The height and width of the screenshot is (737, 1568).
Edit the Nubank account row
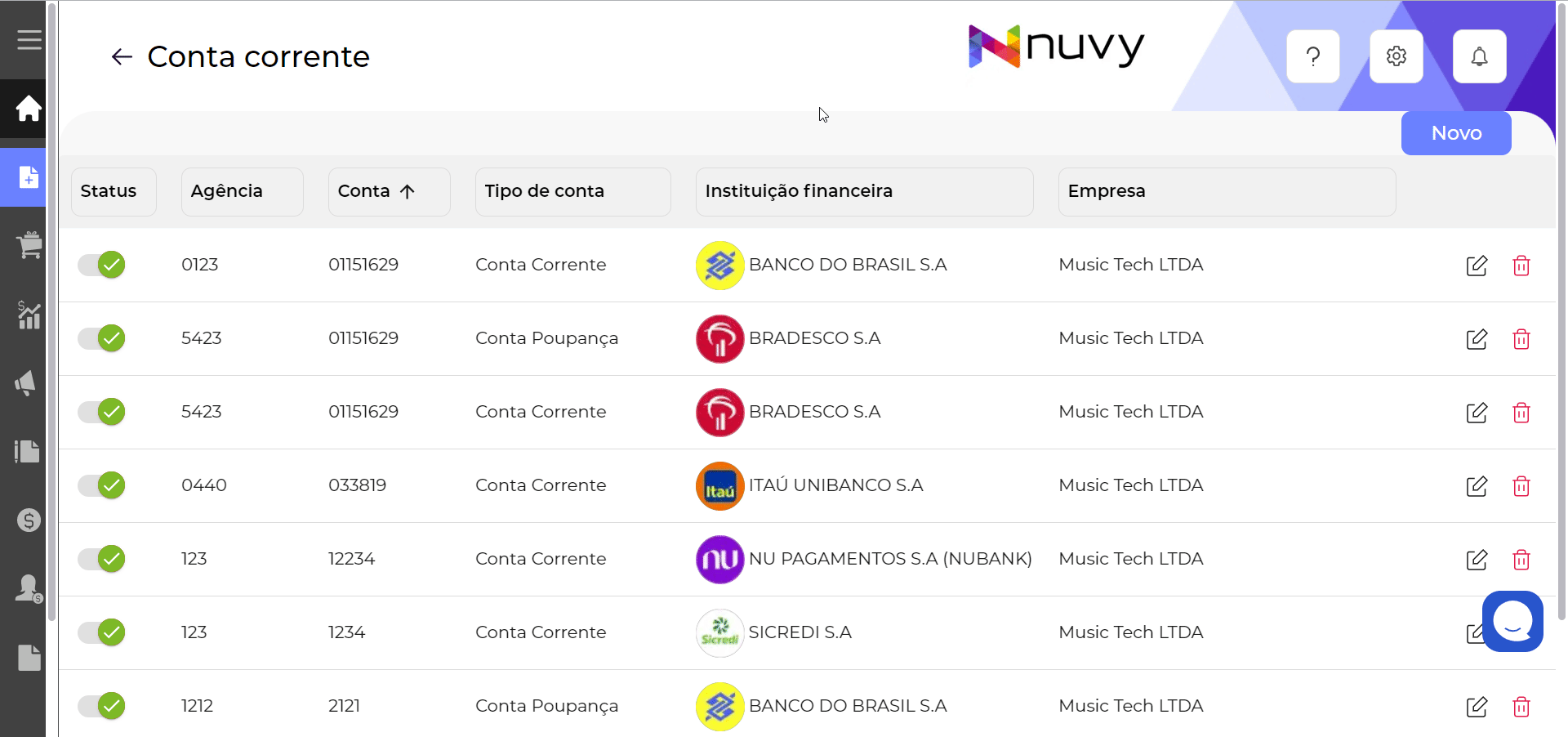(1476, 560)
